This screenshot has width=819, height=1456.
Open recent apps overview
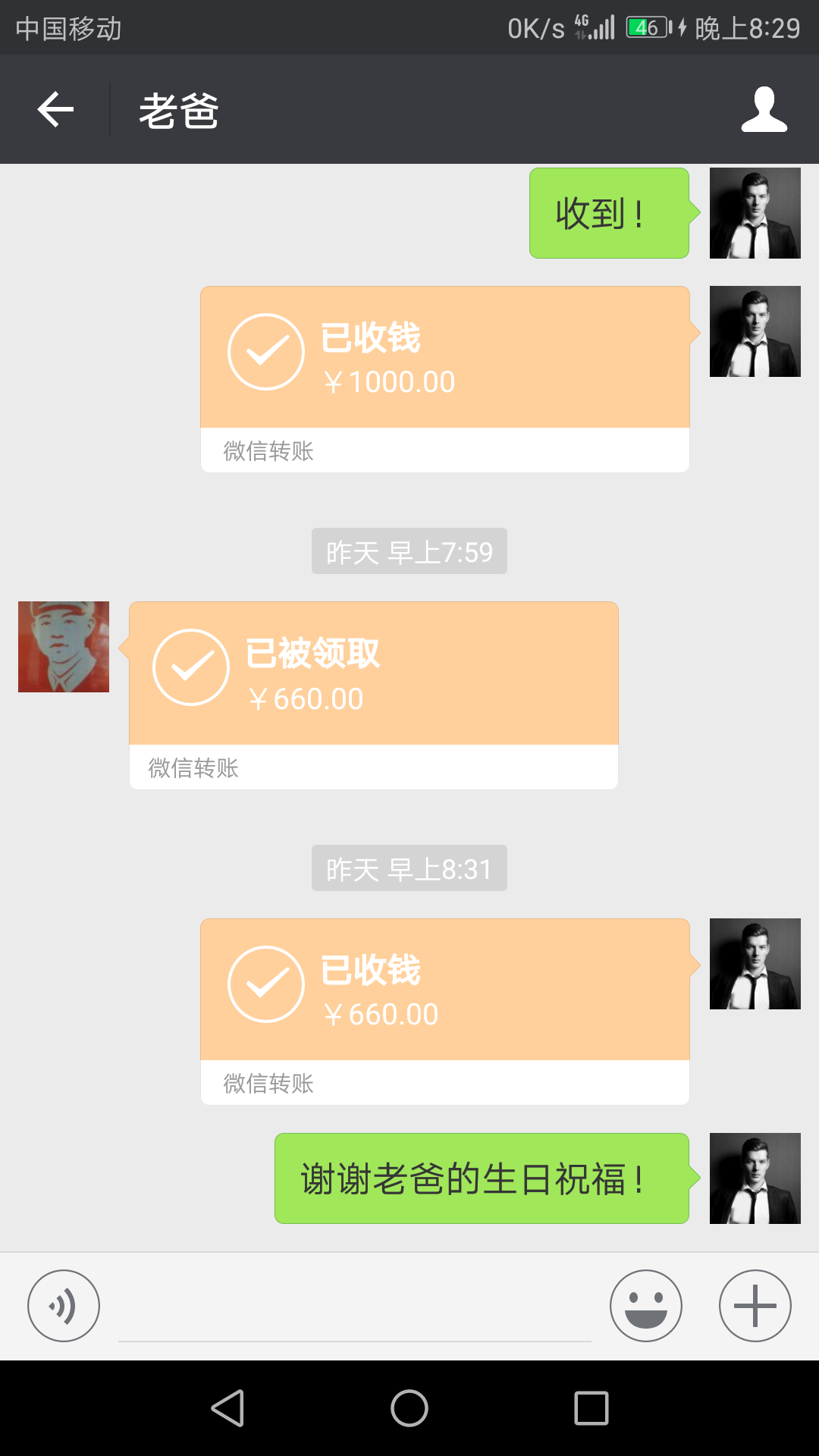pos(591,1408)
